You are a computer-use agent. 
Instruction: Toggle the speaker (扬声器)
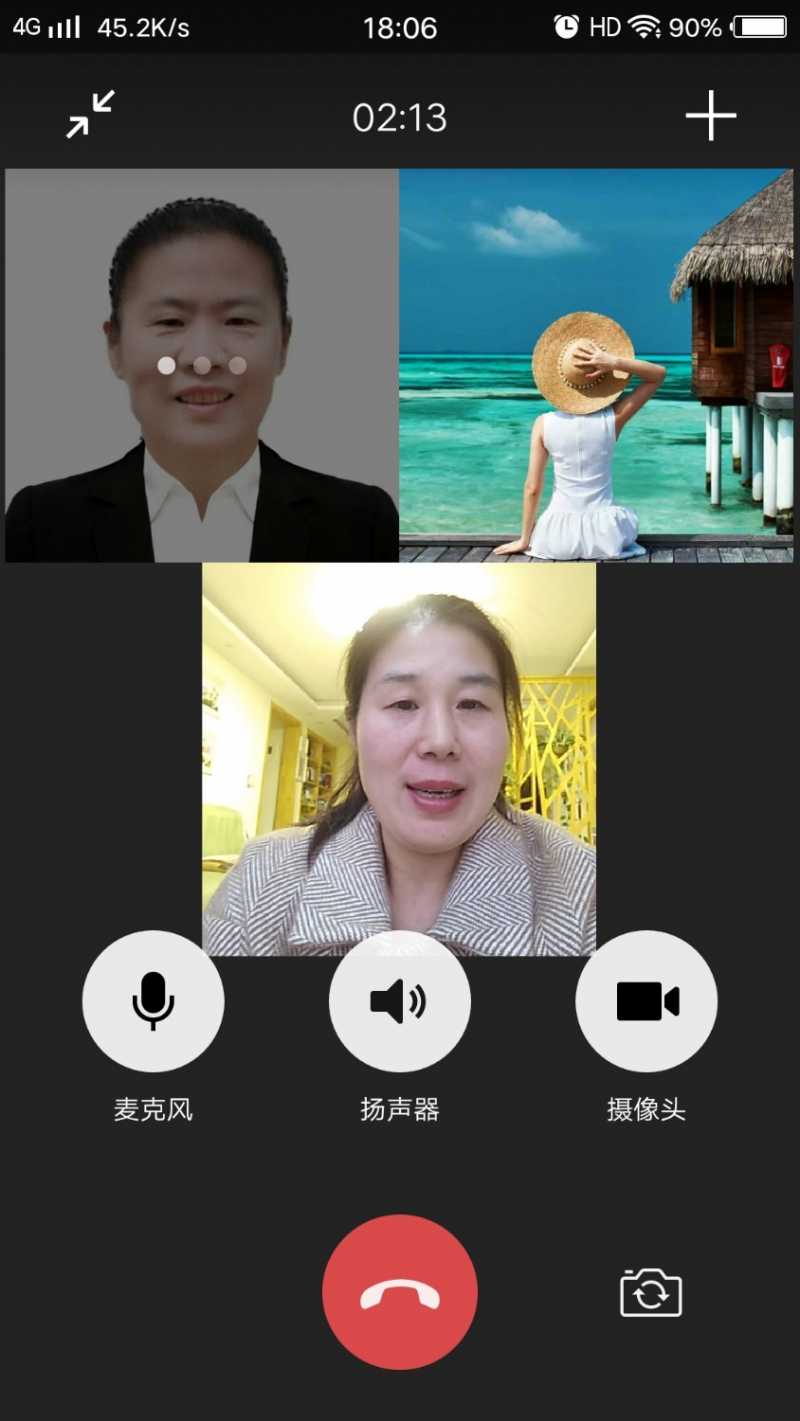399,1001
